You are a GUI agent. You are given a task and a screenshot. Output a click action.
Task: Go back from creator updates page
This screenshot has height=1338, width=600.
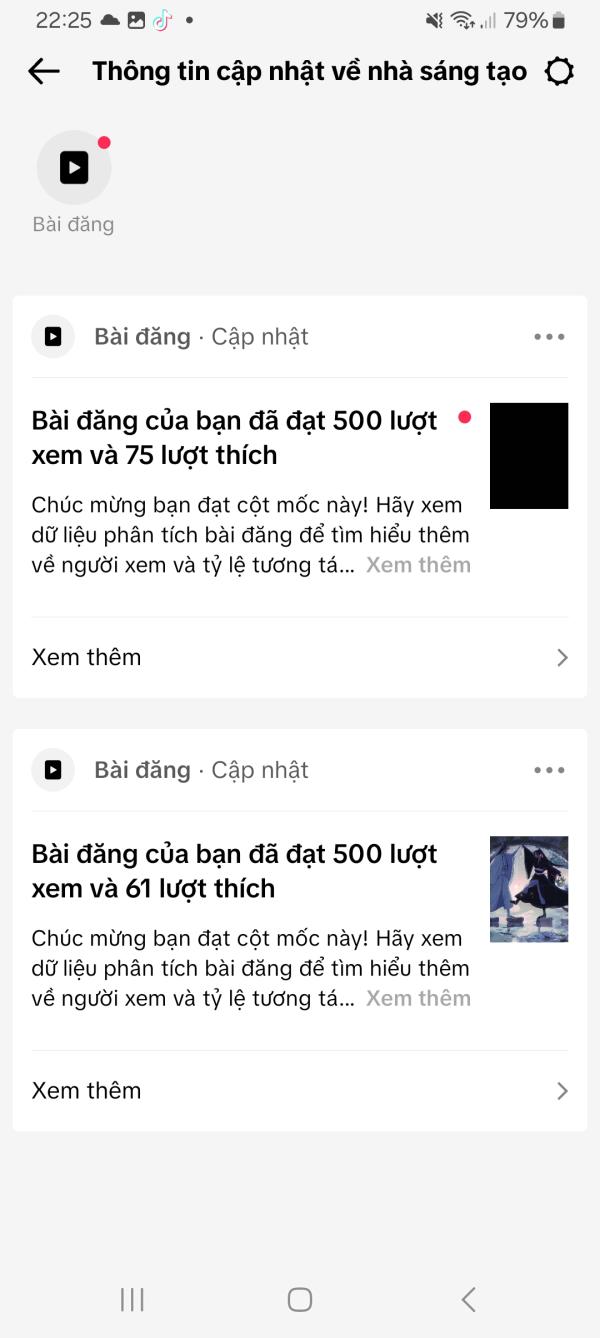[44, 71]
